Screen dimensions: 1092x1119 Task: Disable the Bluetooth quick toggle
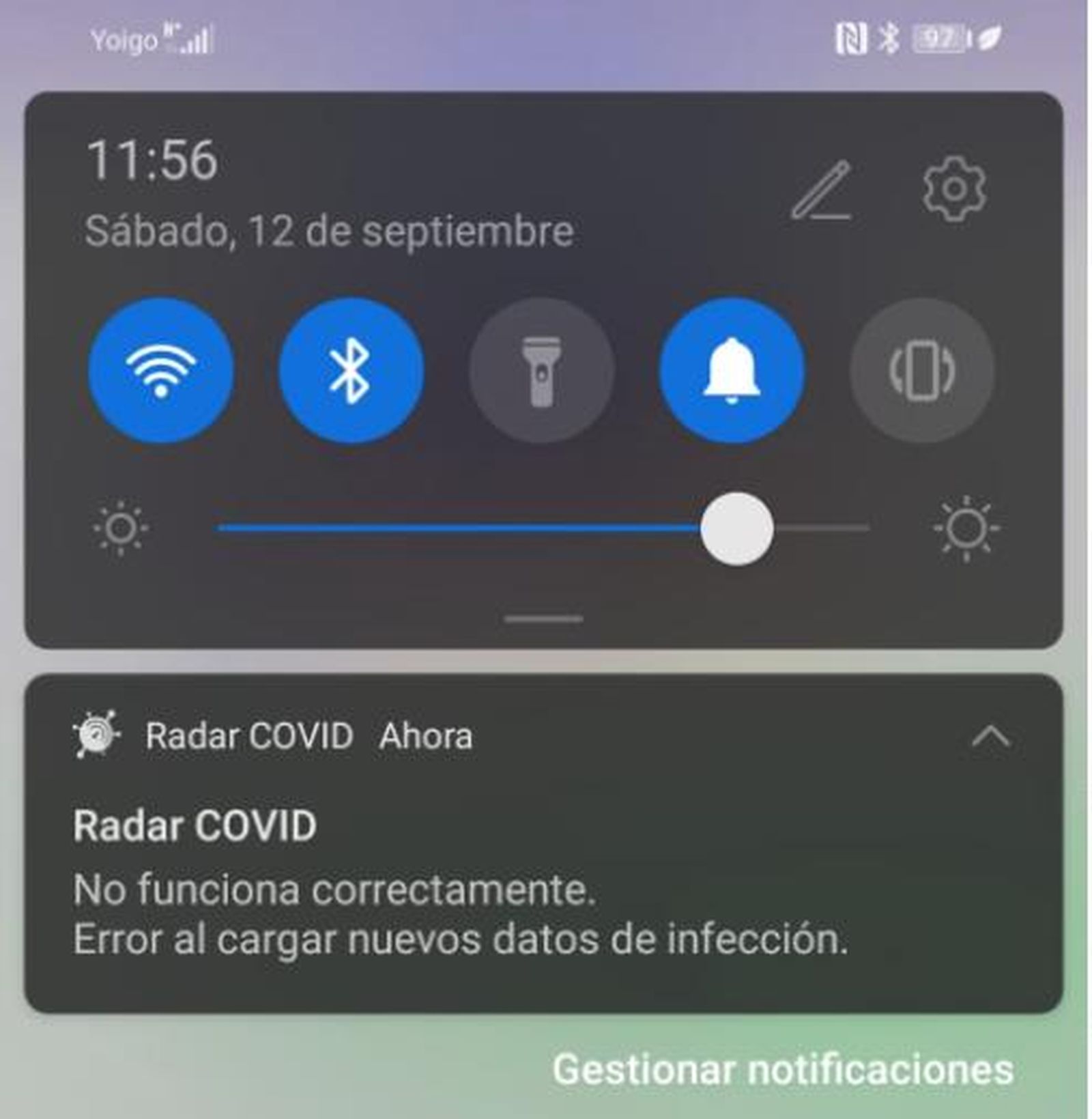click(351, 371)
